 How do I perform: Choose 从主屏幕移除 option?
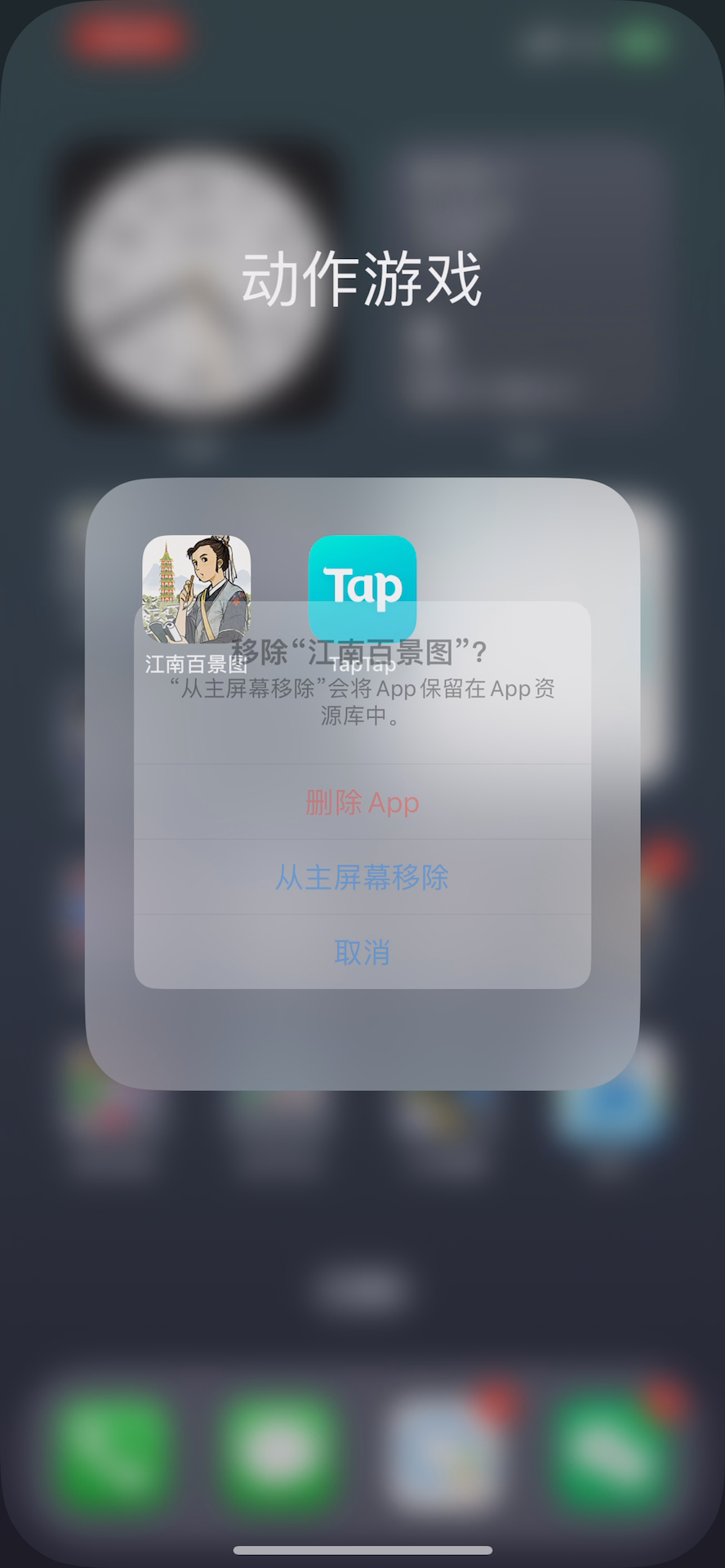tap(362, 877)
